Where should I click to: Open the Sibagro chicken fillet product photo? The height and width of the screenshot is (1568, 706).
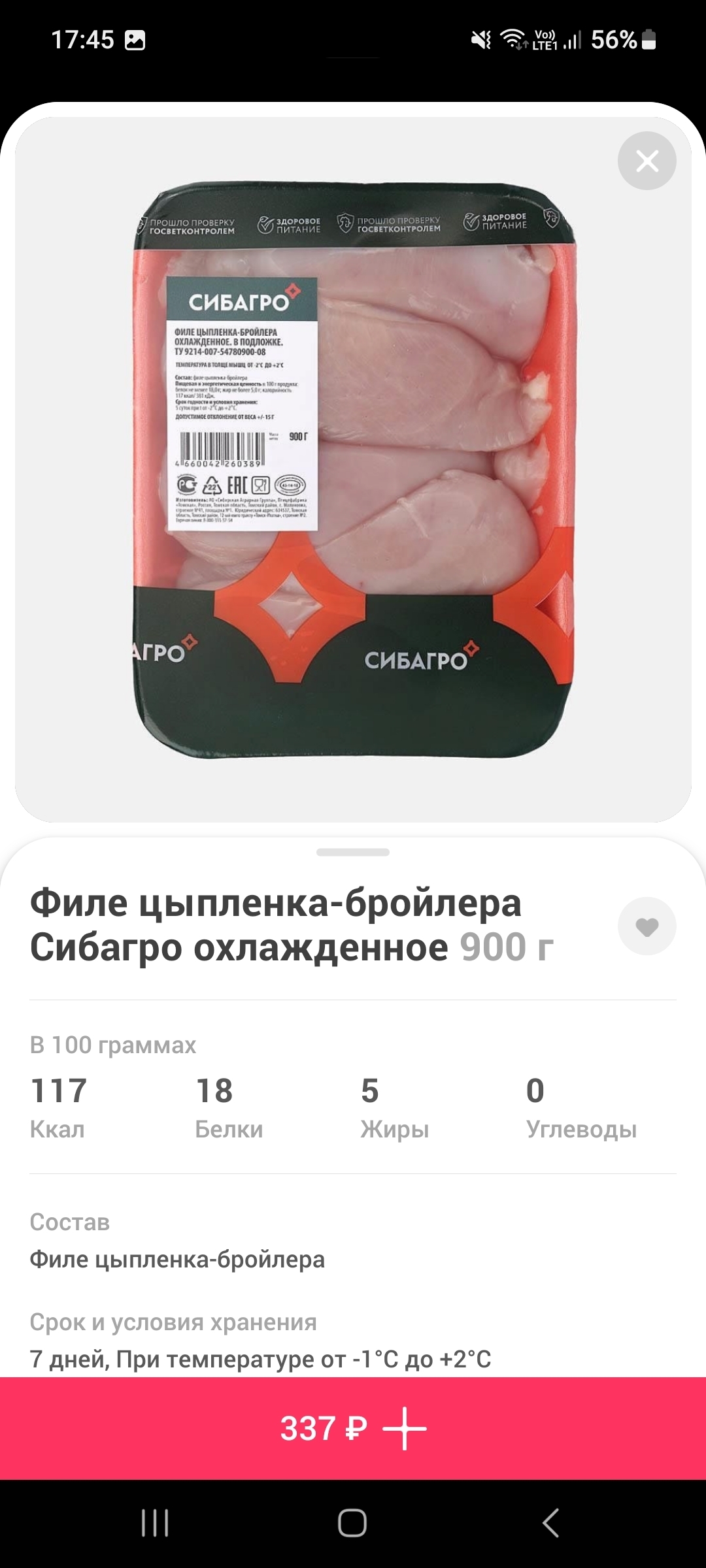[x=353, y=469]
